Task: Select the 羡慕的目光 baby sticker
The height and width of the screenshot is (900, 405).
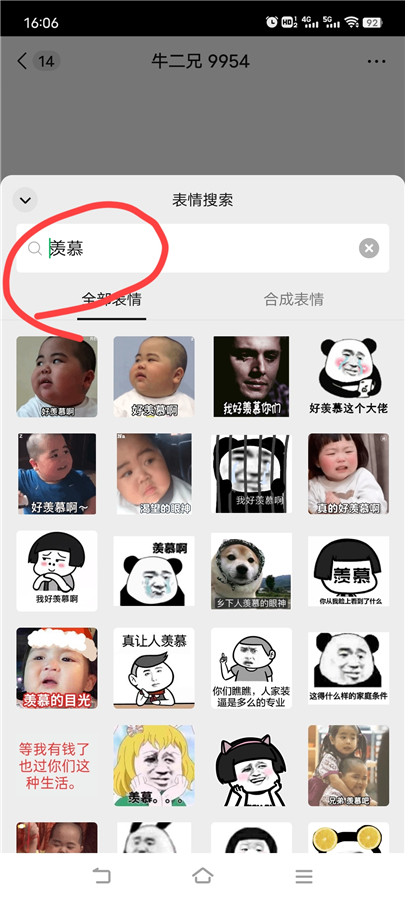Action: point(57,668)
